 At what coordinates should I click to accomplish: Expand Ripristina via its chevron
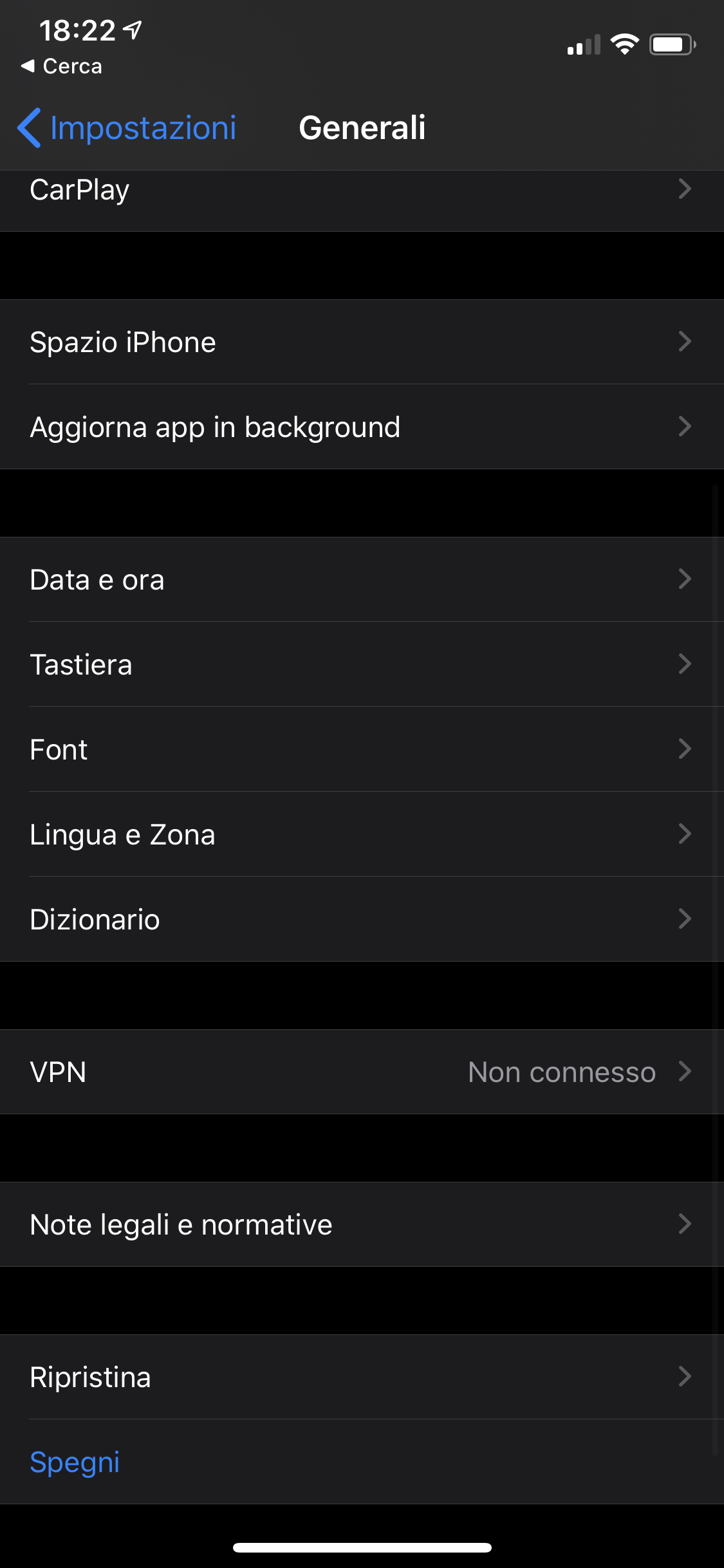click(x=685, y=1376)
